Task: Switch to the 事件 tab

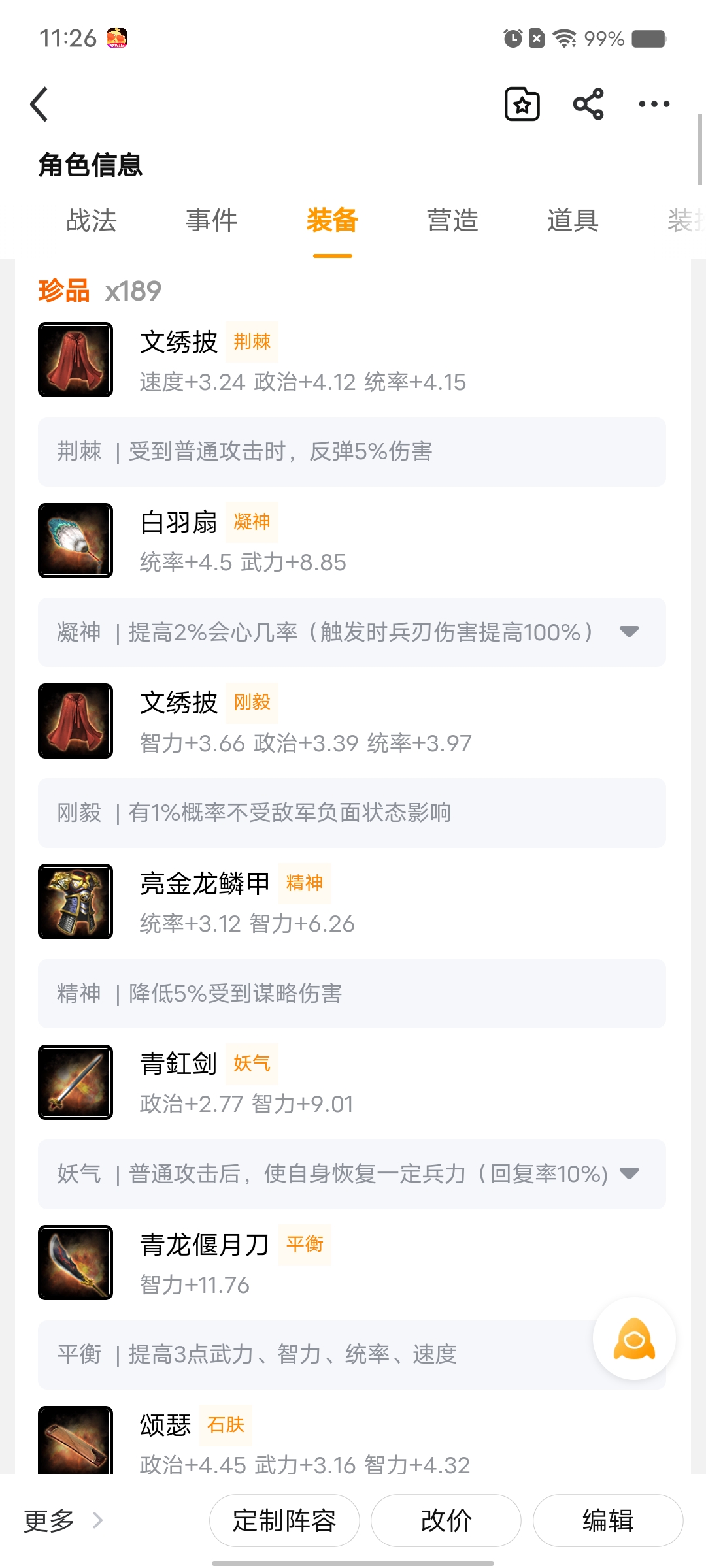Action: 212,221
